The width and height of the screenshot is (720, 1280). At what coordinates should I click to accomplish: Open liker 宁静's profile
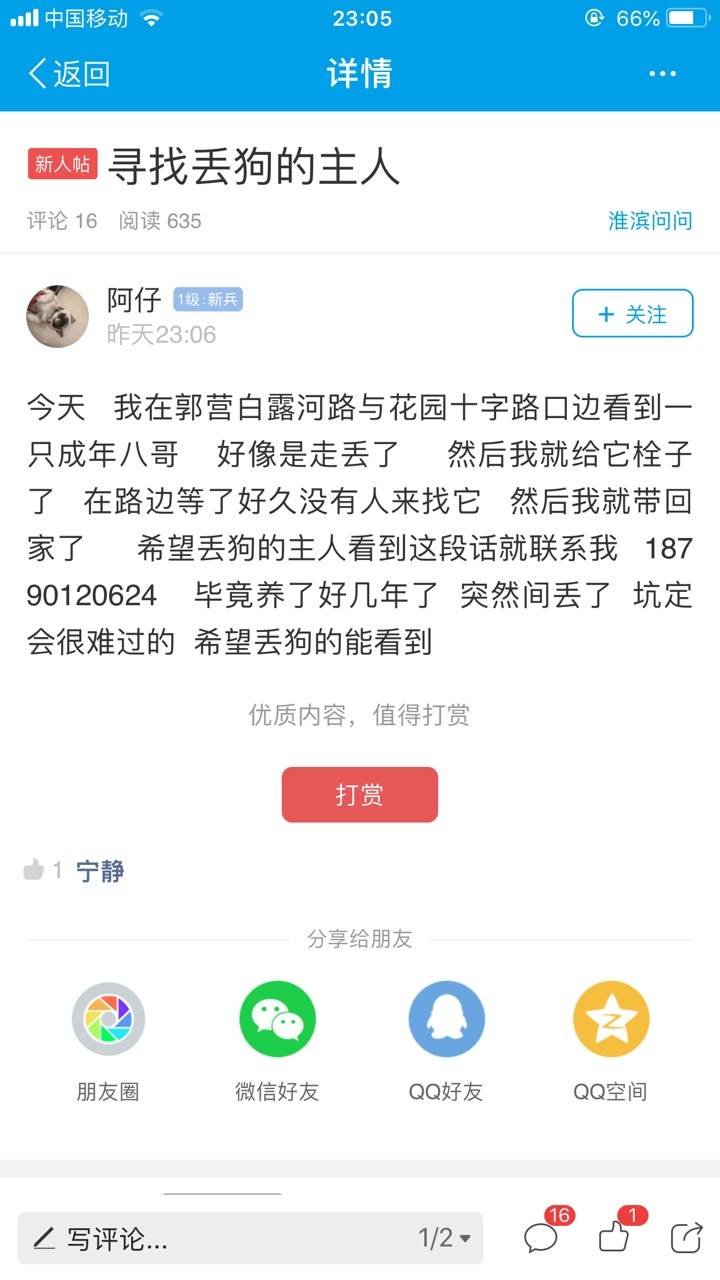[x=100, y=871]
